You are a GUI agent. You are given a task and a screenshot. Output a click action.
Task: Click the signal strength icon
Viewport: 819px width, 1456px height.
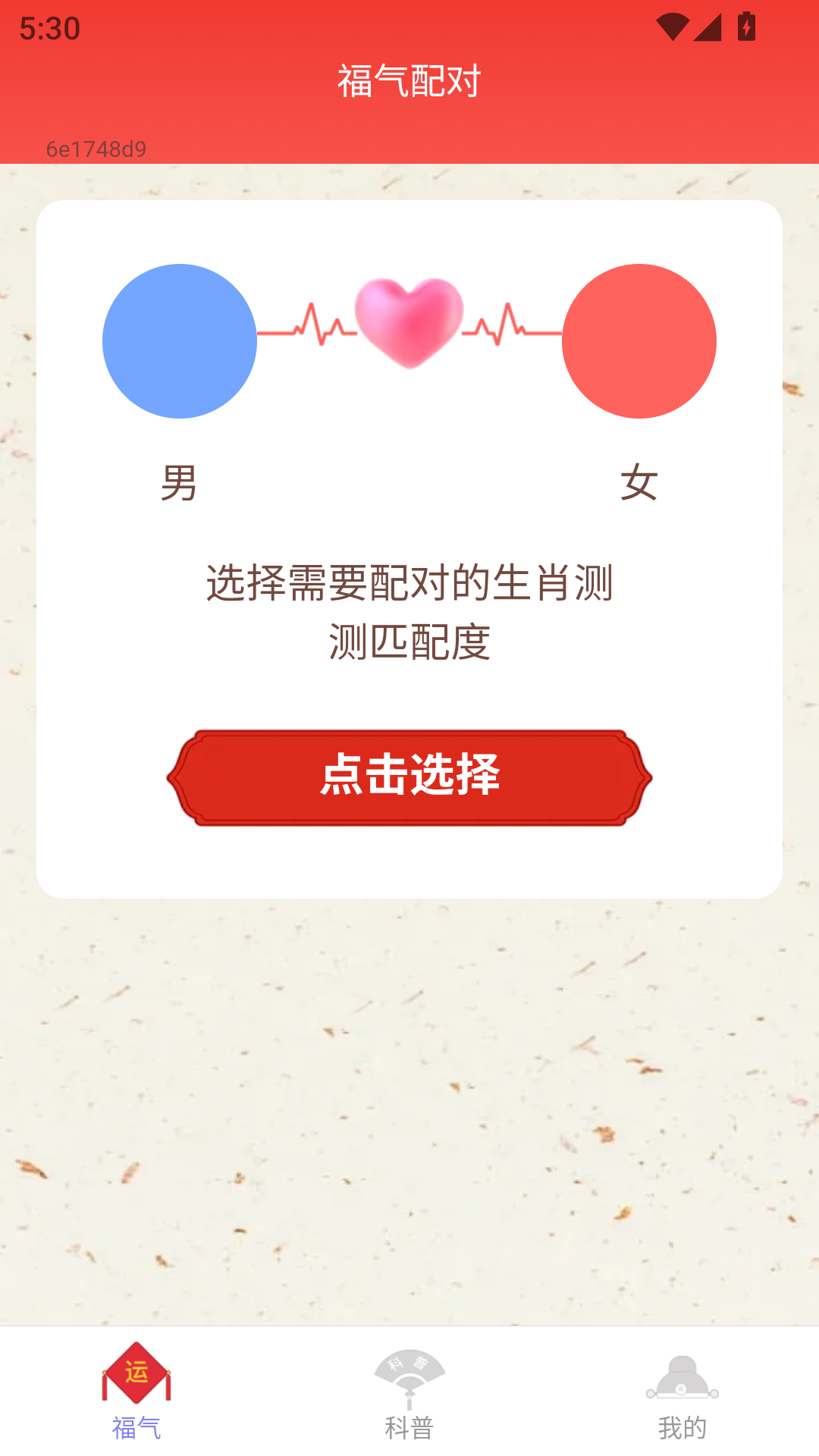coord(708,25)
